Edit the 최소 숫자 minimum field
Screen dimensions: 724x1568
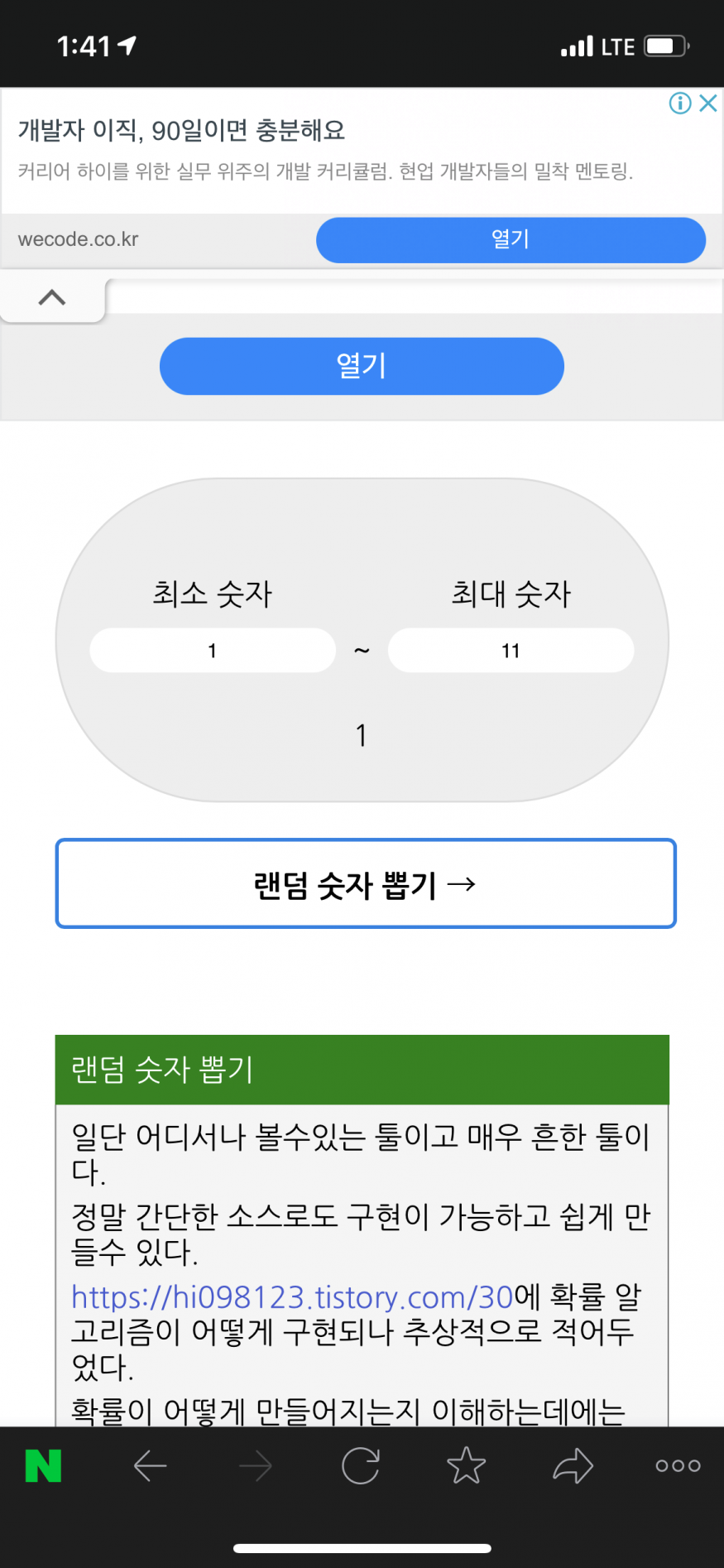tap(213, 651)
